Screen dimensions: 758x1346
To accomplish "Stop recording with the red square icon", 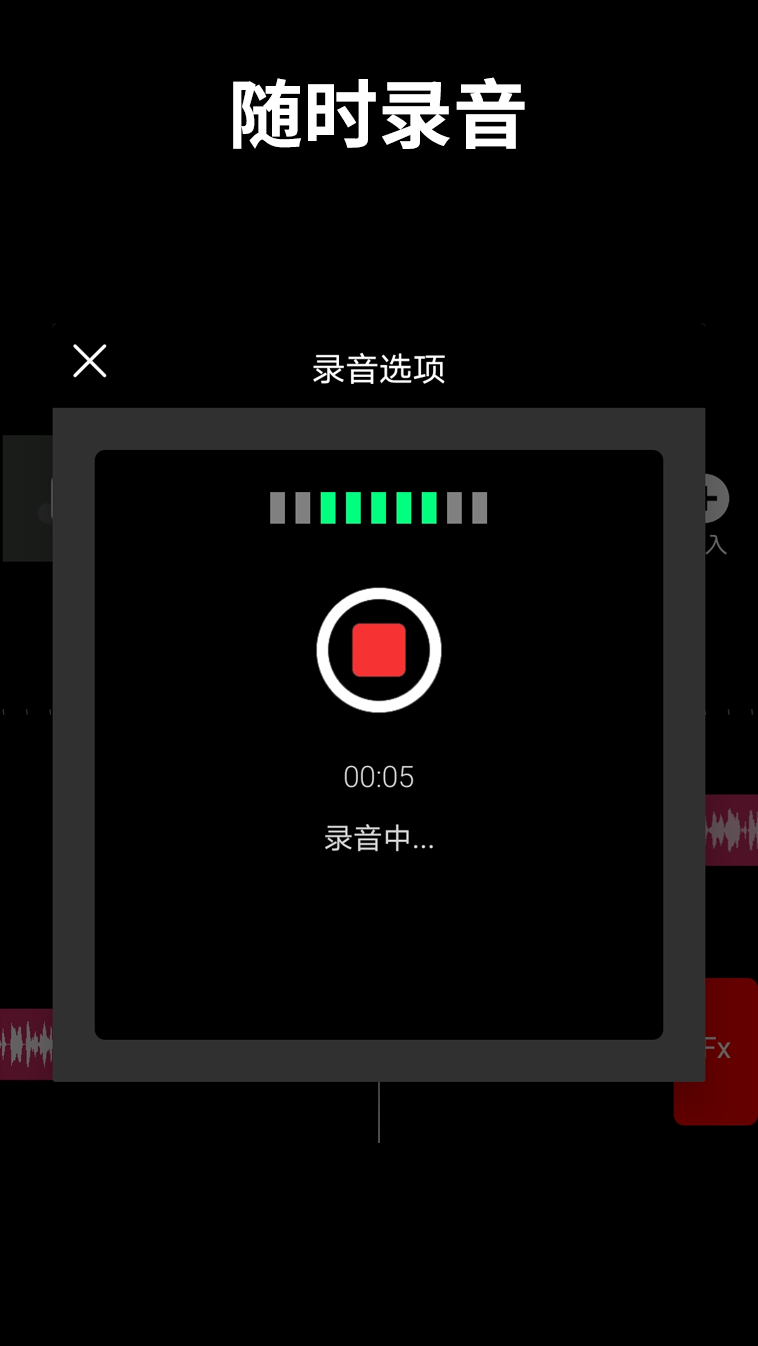I will coord(379,648).
